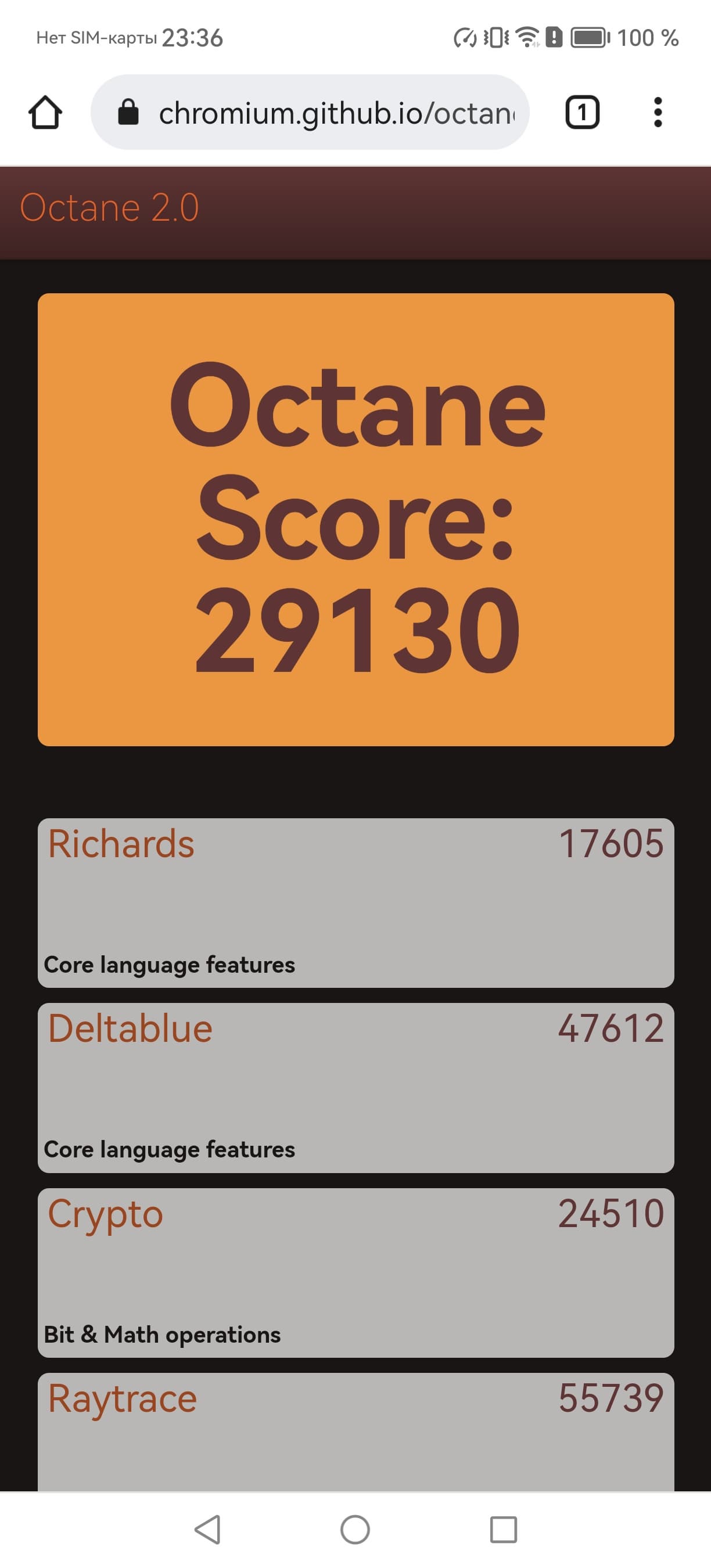This screenshot has height=1568, width=711.
Task: Open the Crypto benchmark link
Action: pyautogui.click(x=105, y=1214)
